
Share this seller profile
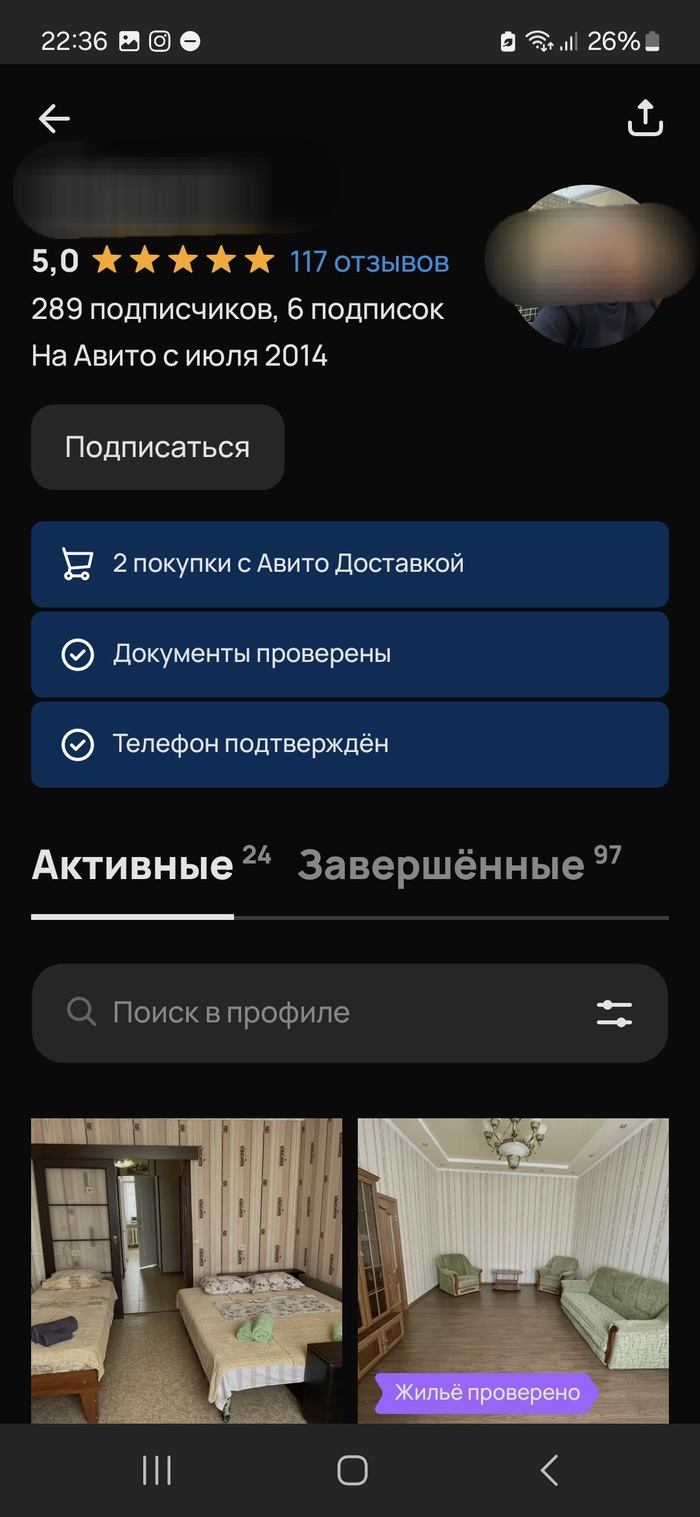tap(645, 118)
